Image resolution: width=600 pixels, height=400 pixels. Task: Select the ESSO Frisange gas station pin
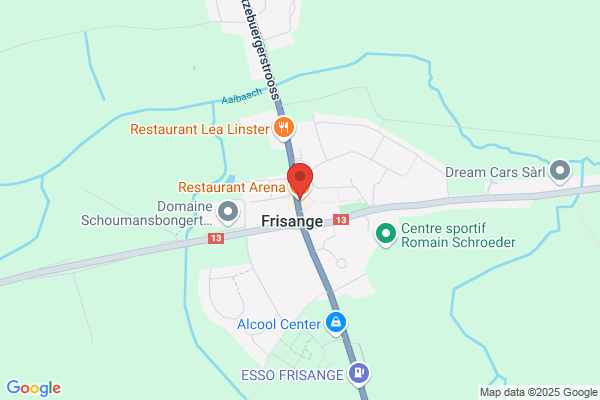(x=359, y=374)
